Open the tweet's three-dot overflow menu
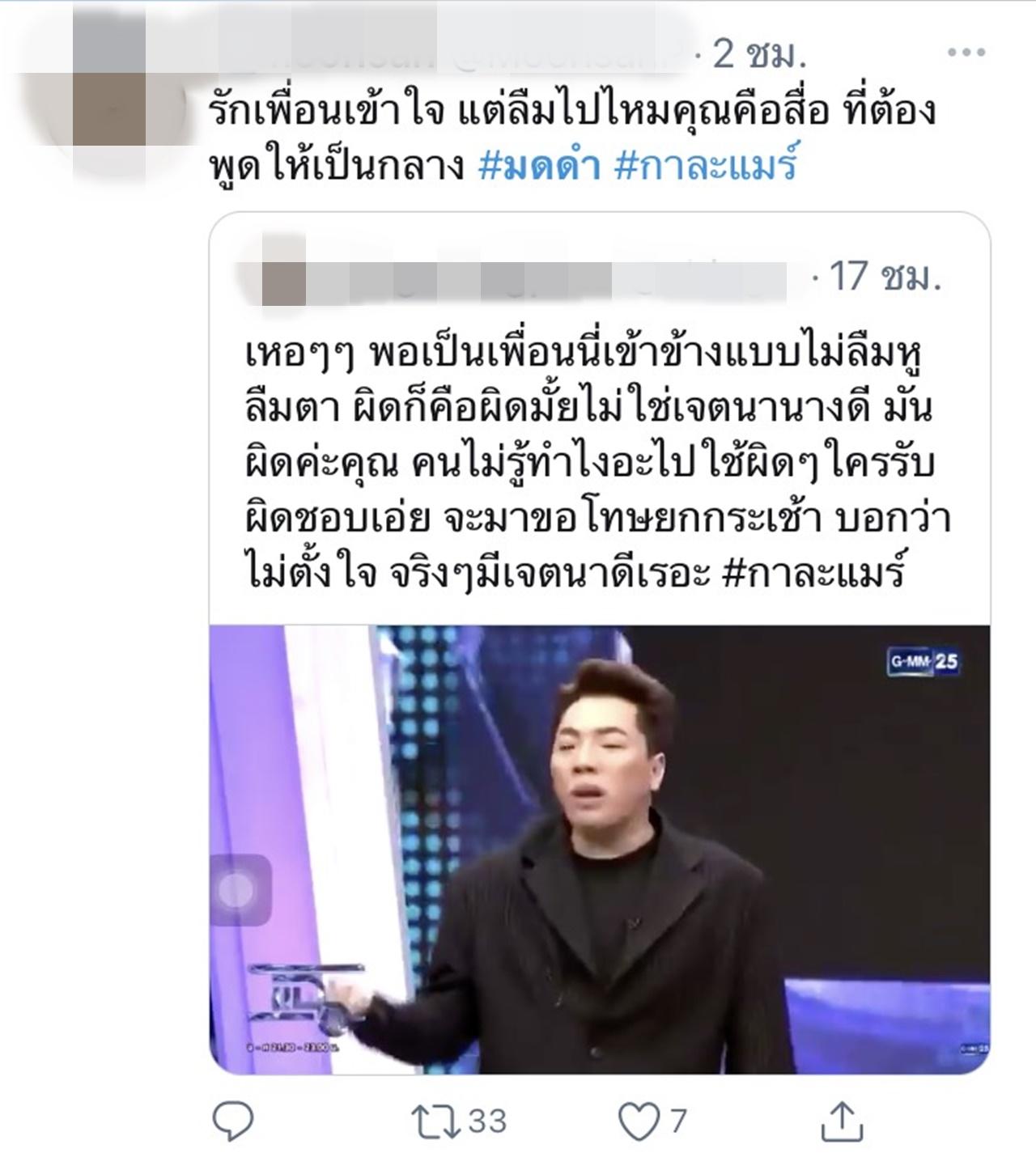The image size is (1036, 1170). coord(966,53)
